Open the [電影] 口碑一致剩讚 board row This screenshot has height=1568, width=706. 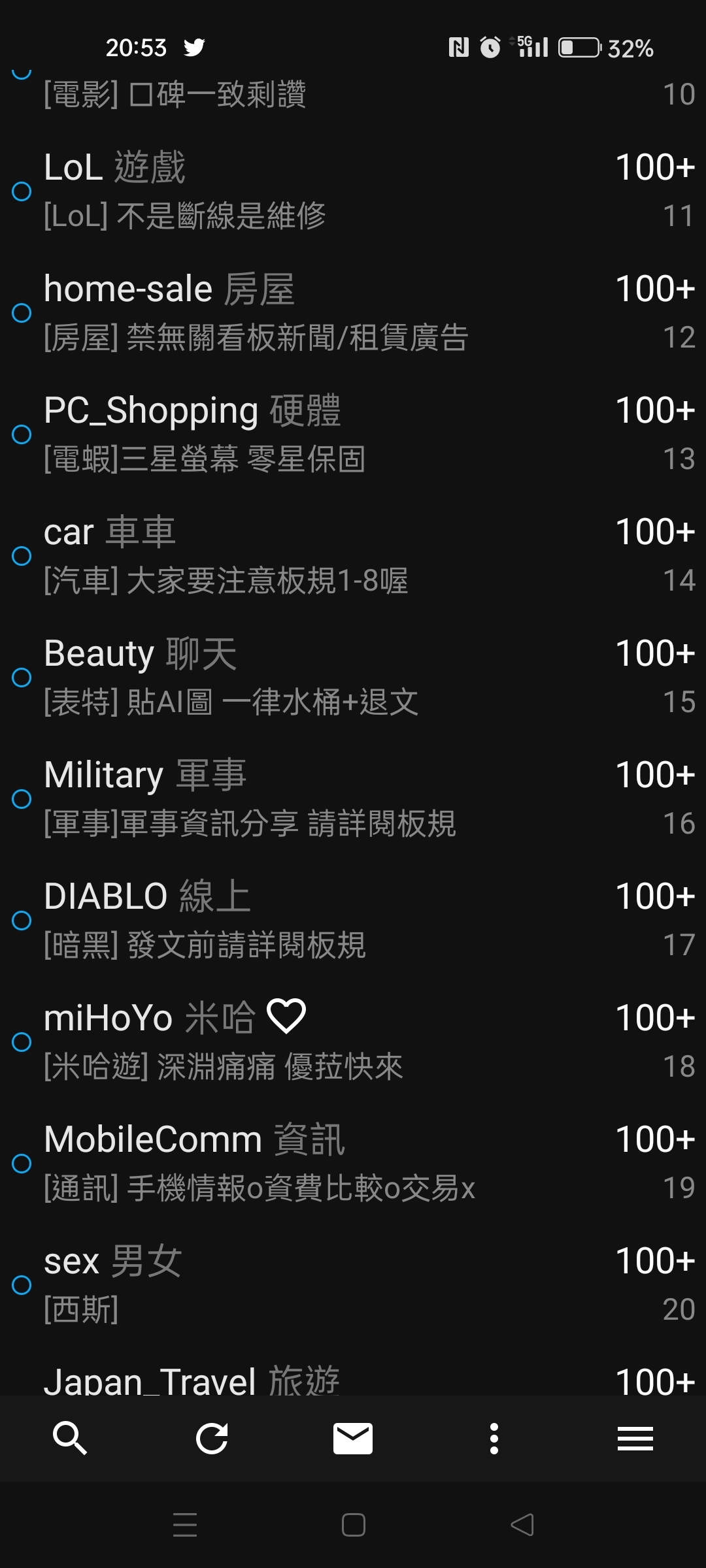353,95
